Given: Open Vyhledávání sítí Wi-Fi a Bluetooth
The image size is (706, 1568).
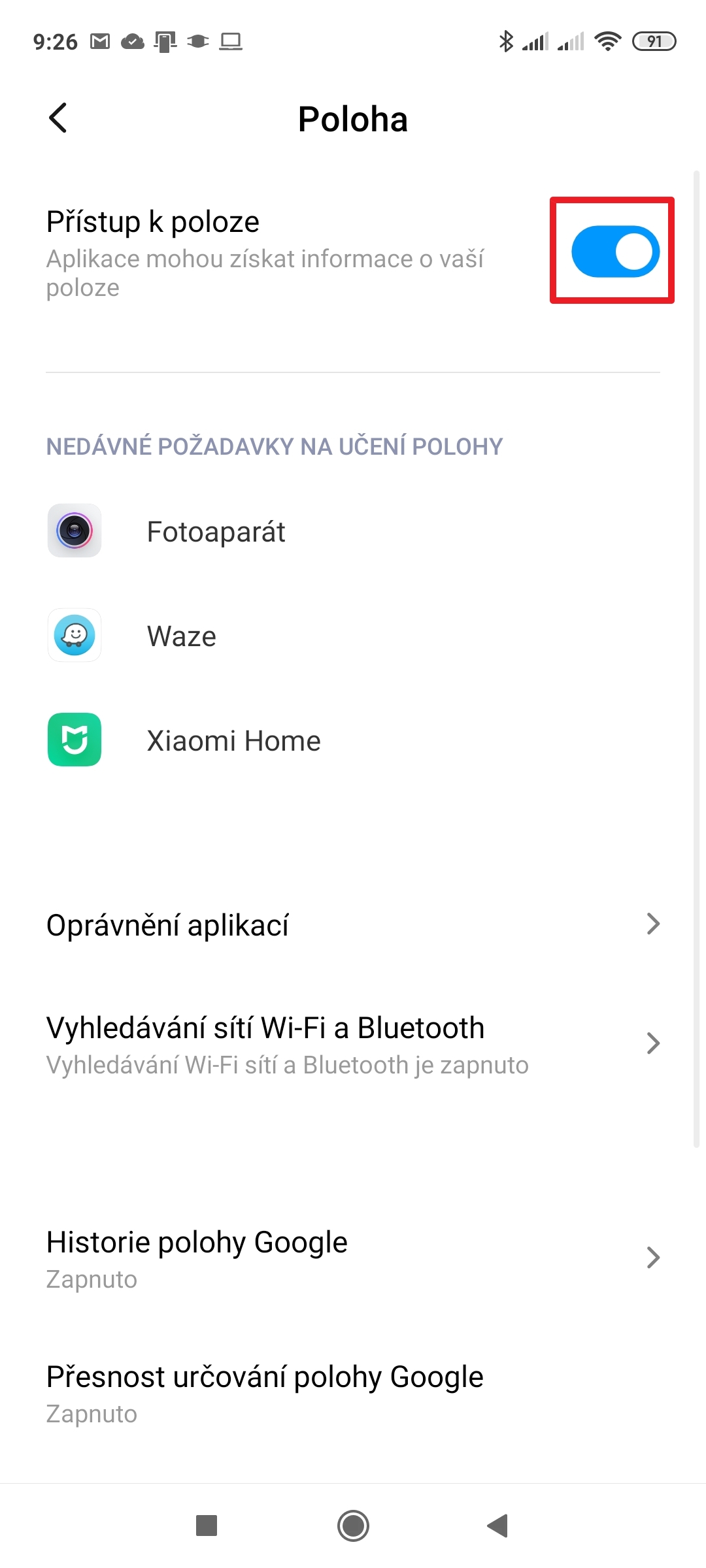Looking at the screenshot, I should pos(353,1043).
